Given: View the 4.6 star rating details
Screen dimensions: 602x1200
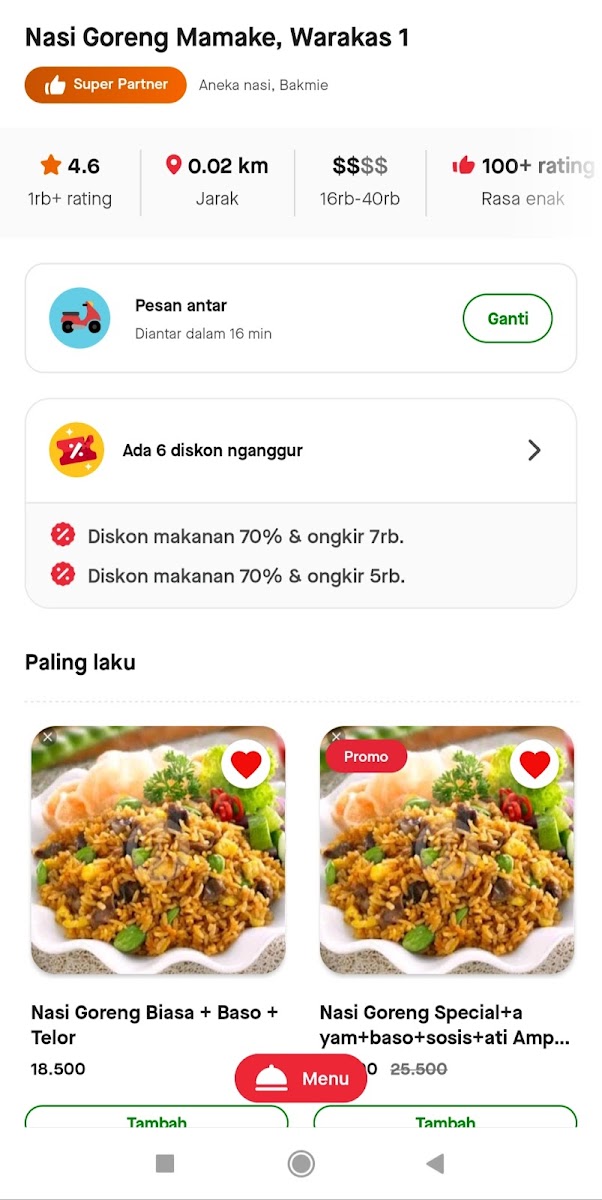Looking at the screenshot, I should click(x=70, y=181).
